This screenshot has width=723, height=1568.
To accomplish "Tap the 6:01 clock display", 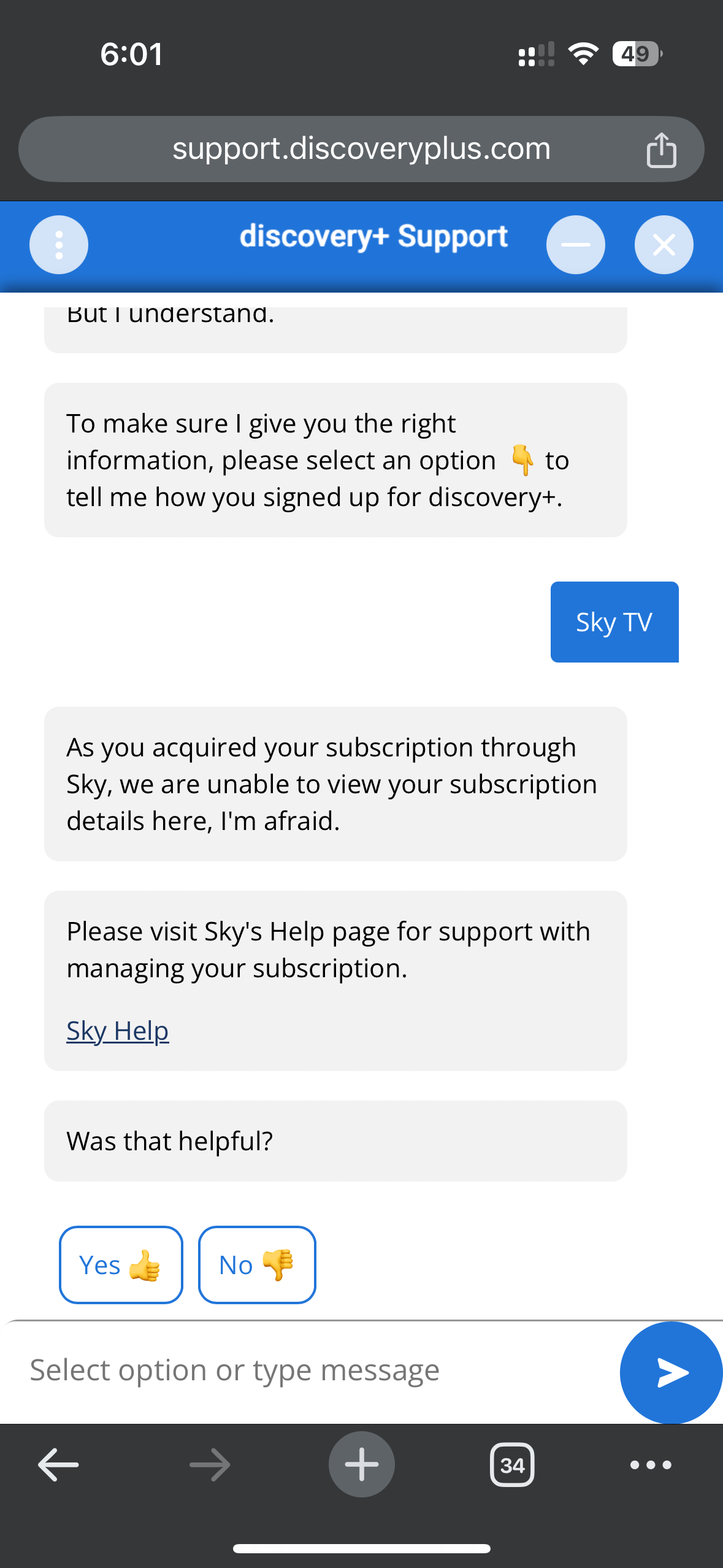I will point(131,54).
